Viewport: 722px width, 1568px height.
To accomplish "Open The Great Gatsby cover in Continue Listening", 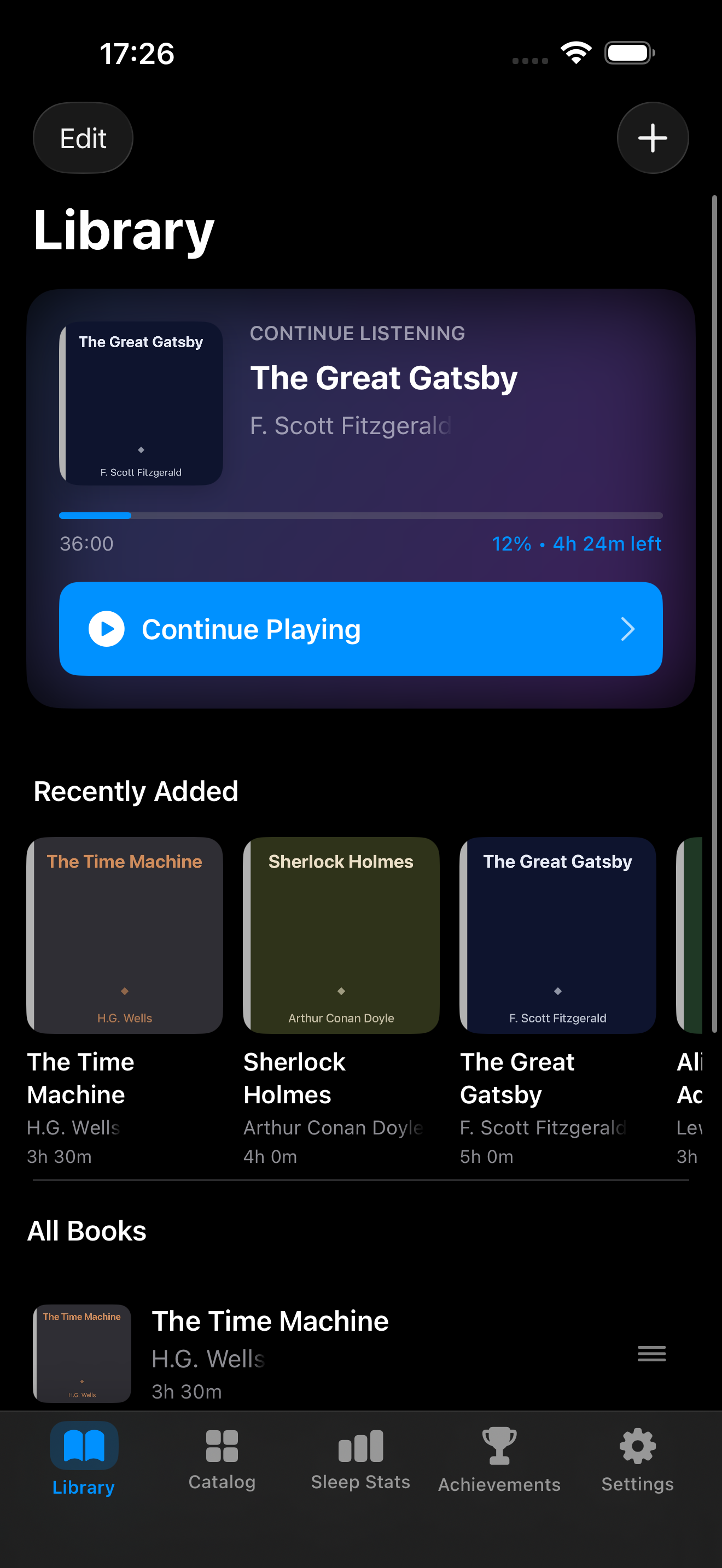I will coord(141,403).
